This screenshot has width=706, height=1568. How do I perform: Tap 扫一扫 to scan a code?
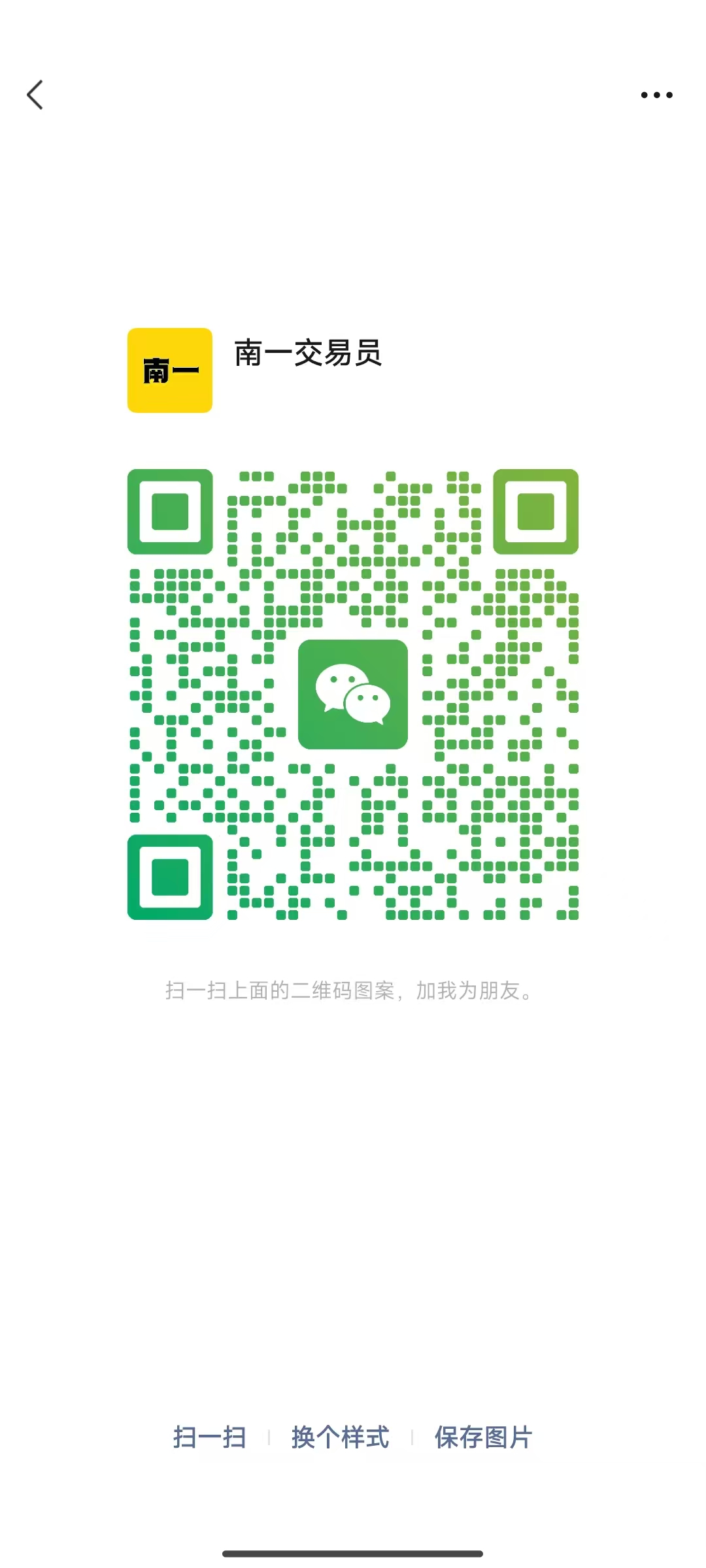[209, 1437]
